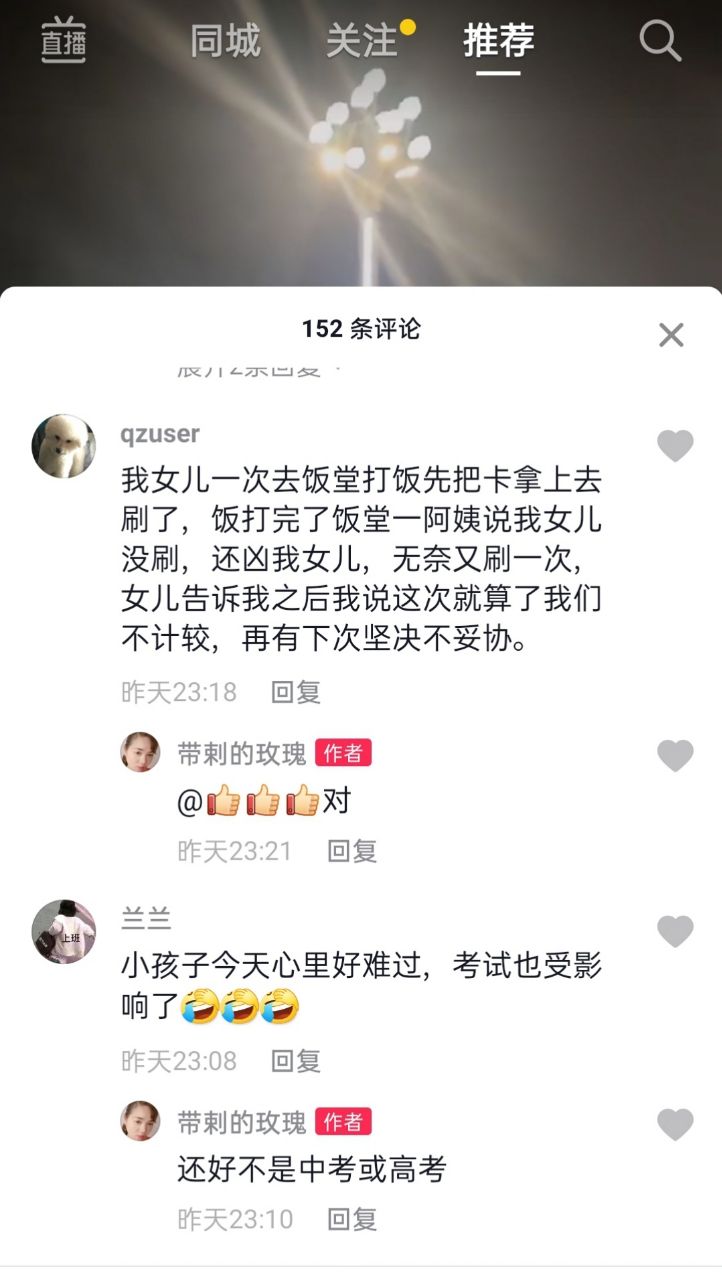Close the 152 comments panel

point(671,335)
